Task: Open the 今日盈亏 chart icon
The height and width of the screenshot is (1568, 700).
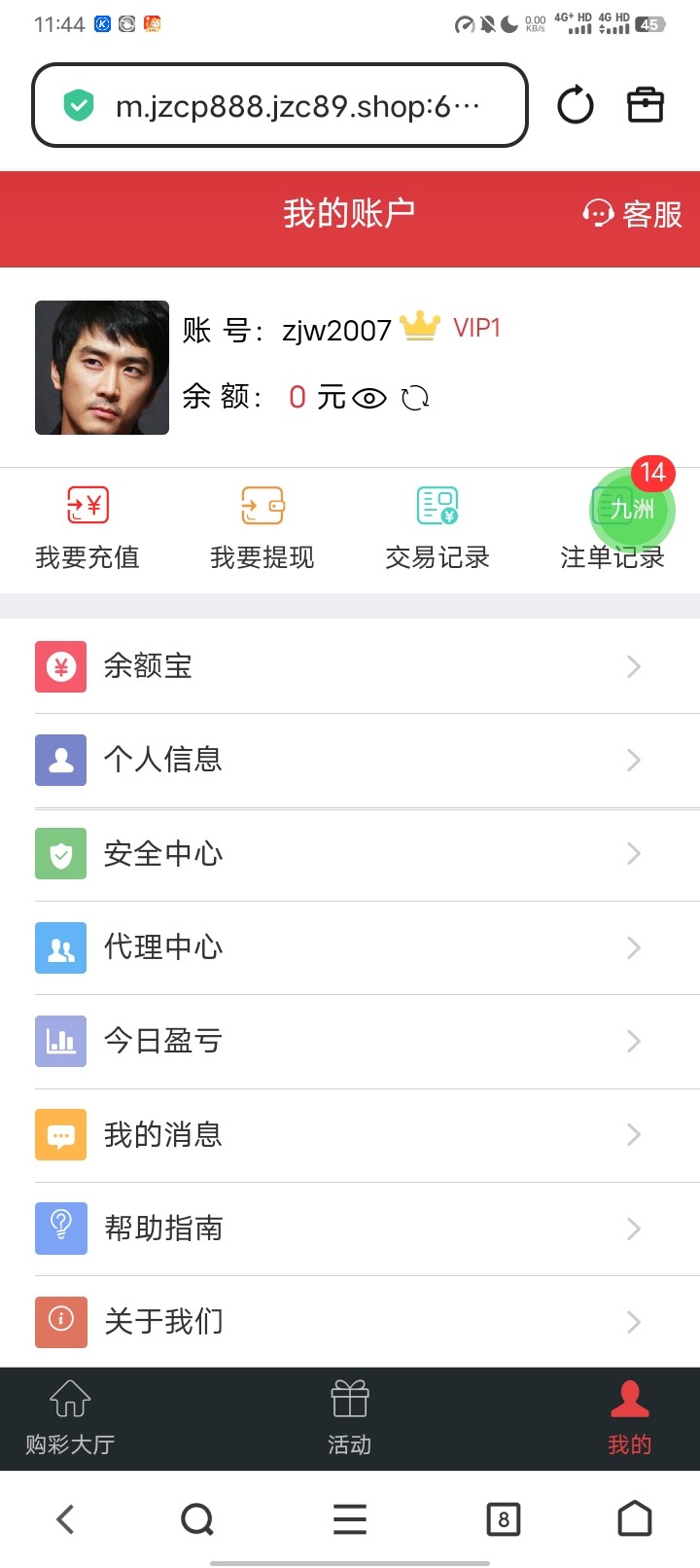Action: [x=60, y=1041]
